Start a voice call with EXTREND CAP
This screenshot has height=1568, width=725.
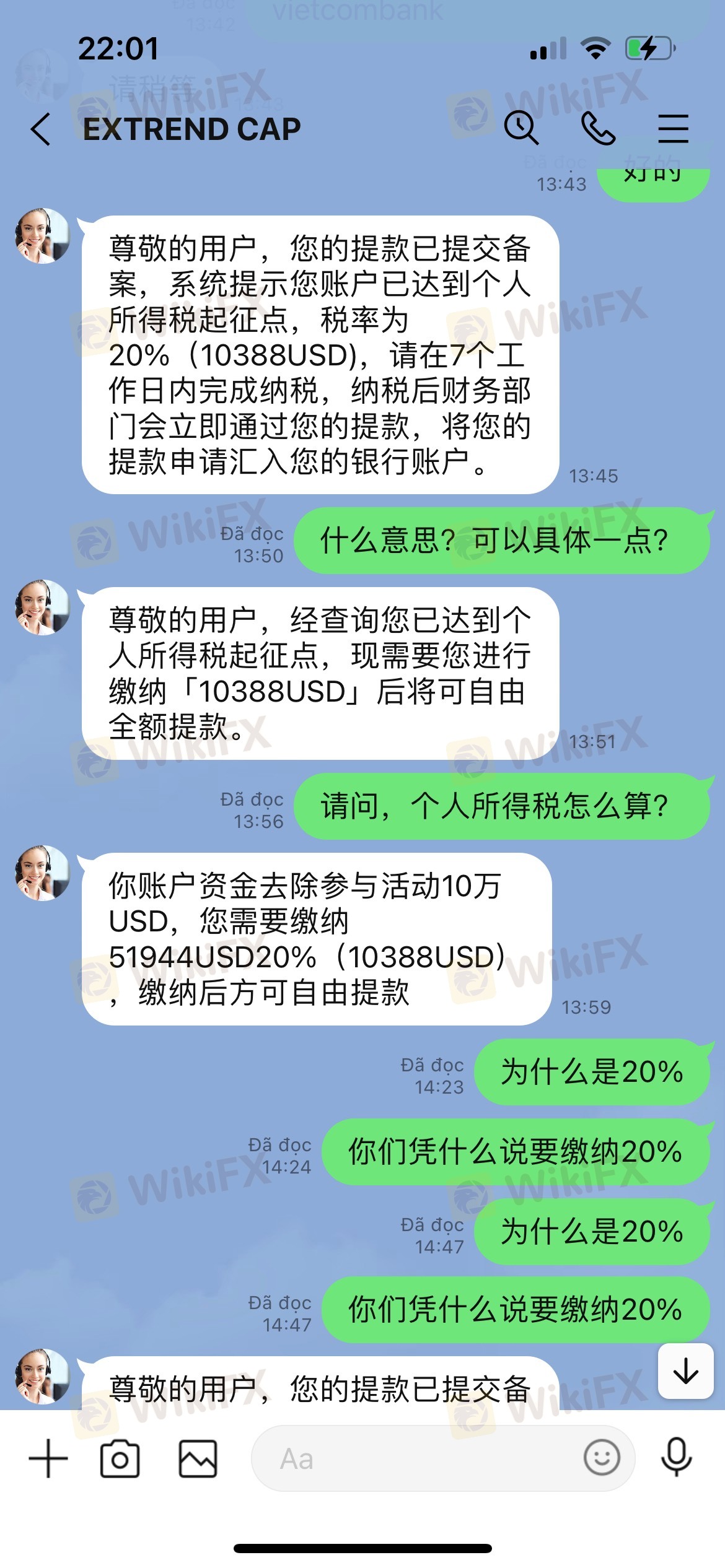coord(598,128)
